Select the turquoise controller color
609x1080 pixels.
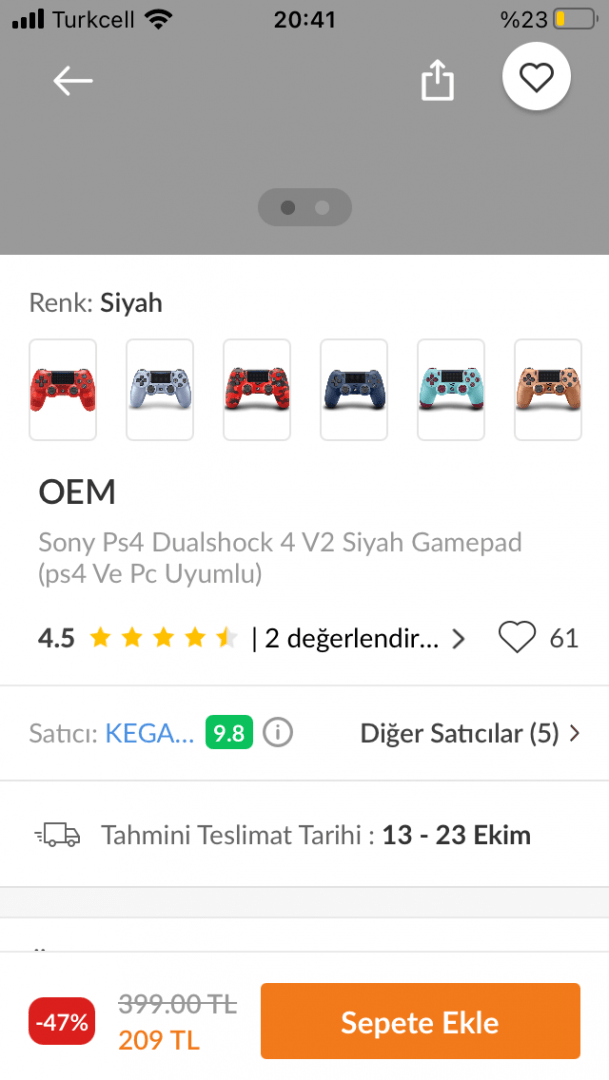[x=451, y=390]
